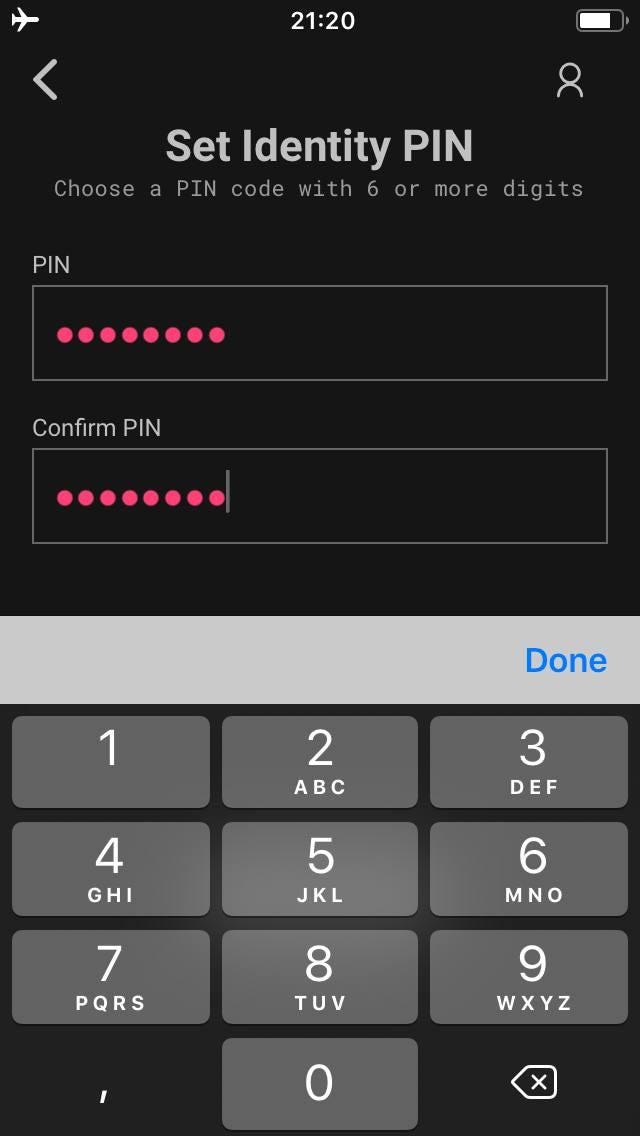Enter digit 5 on the keypad

tap(320, 869)
